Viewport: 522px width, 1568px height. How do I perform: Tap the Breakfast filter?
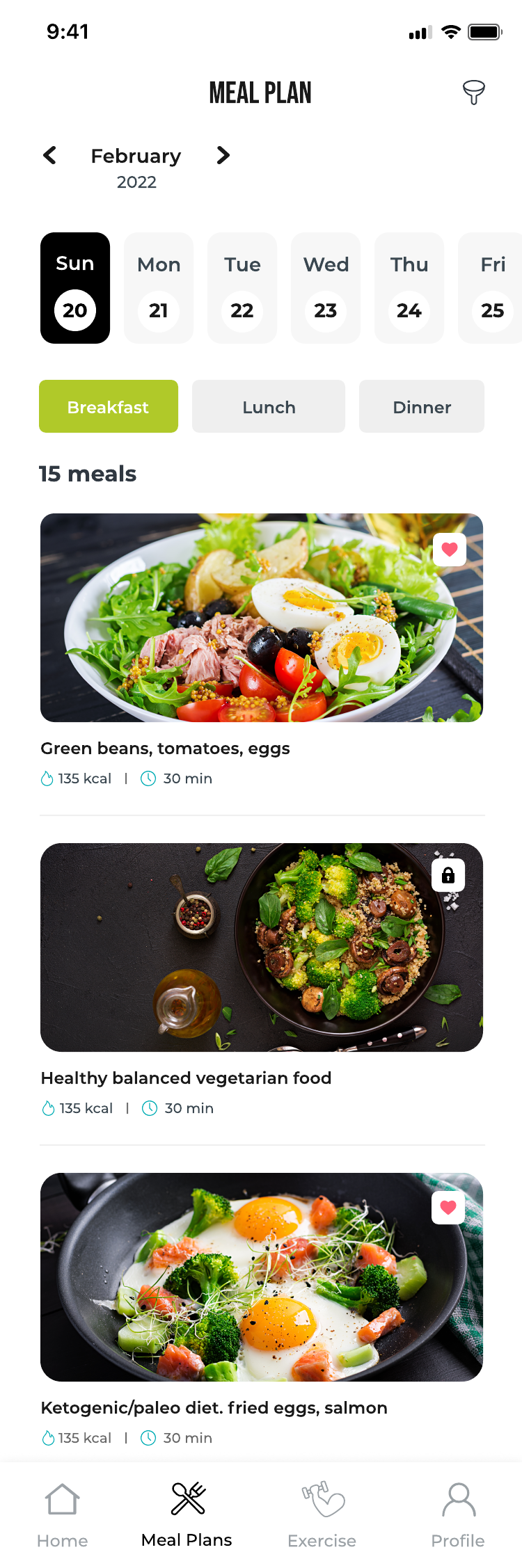pyautogui.click(x=109, y=406)
